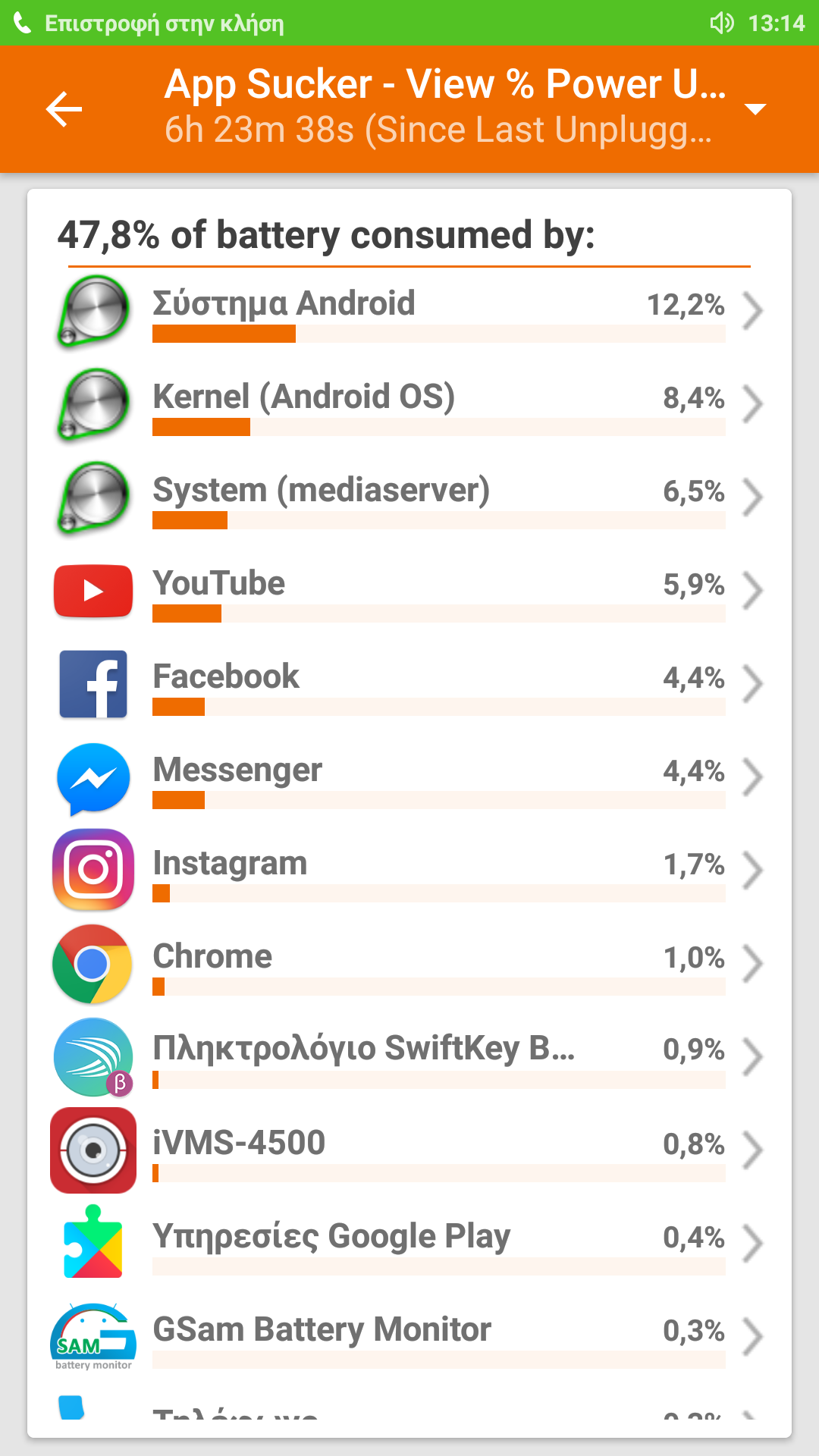Open Messenger battery usage row

point(409,777)
